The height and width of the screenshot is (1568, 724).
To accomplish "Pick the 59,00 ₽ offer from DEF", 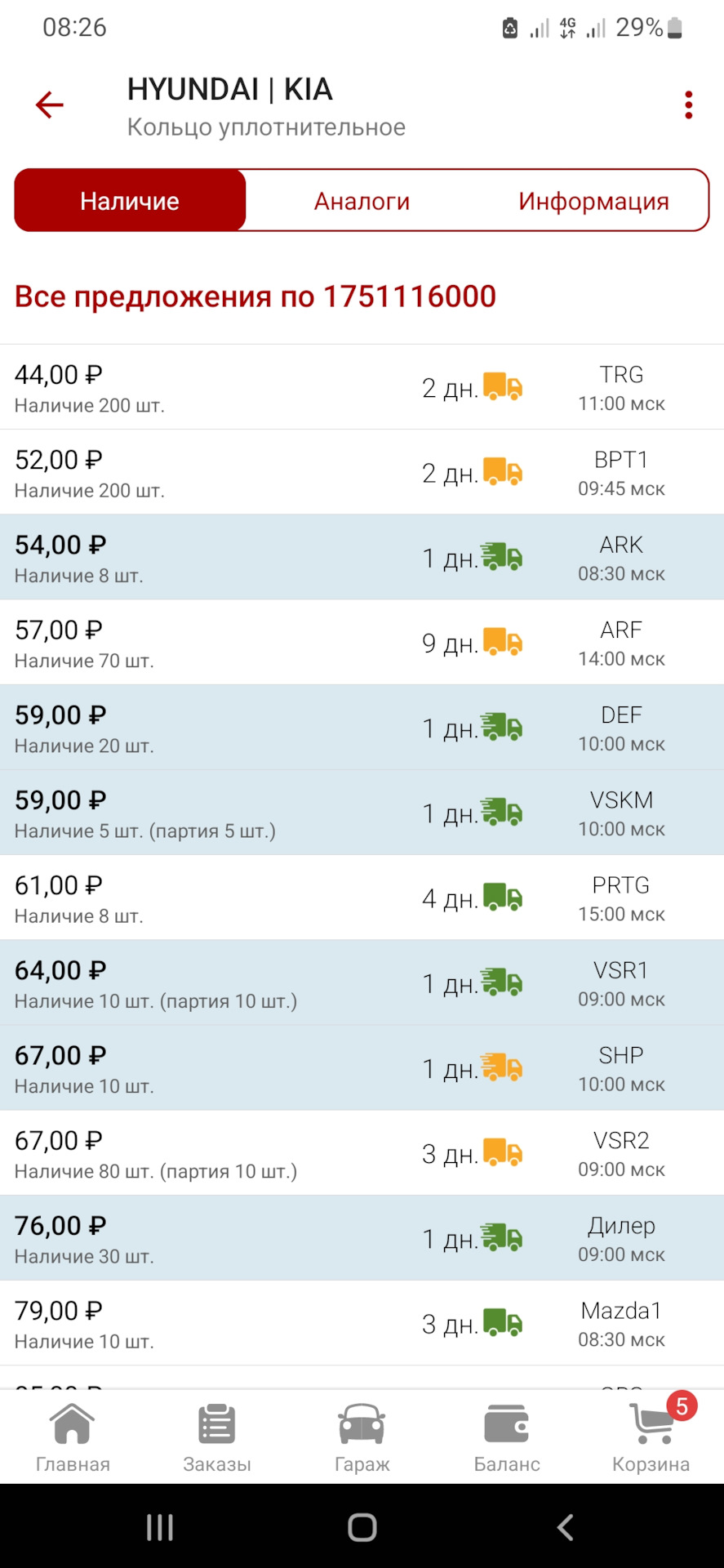I will (362, 728).
